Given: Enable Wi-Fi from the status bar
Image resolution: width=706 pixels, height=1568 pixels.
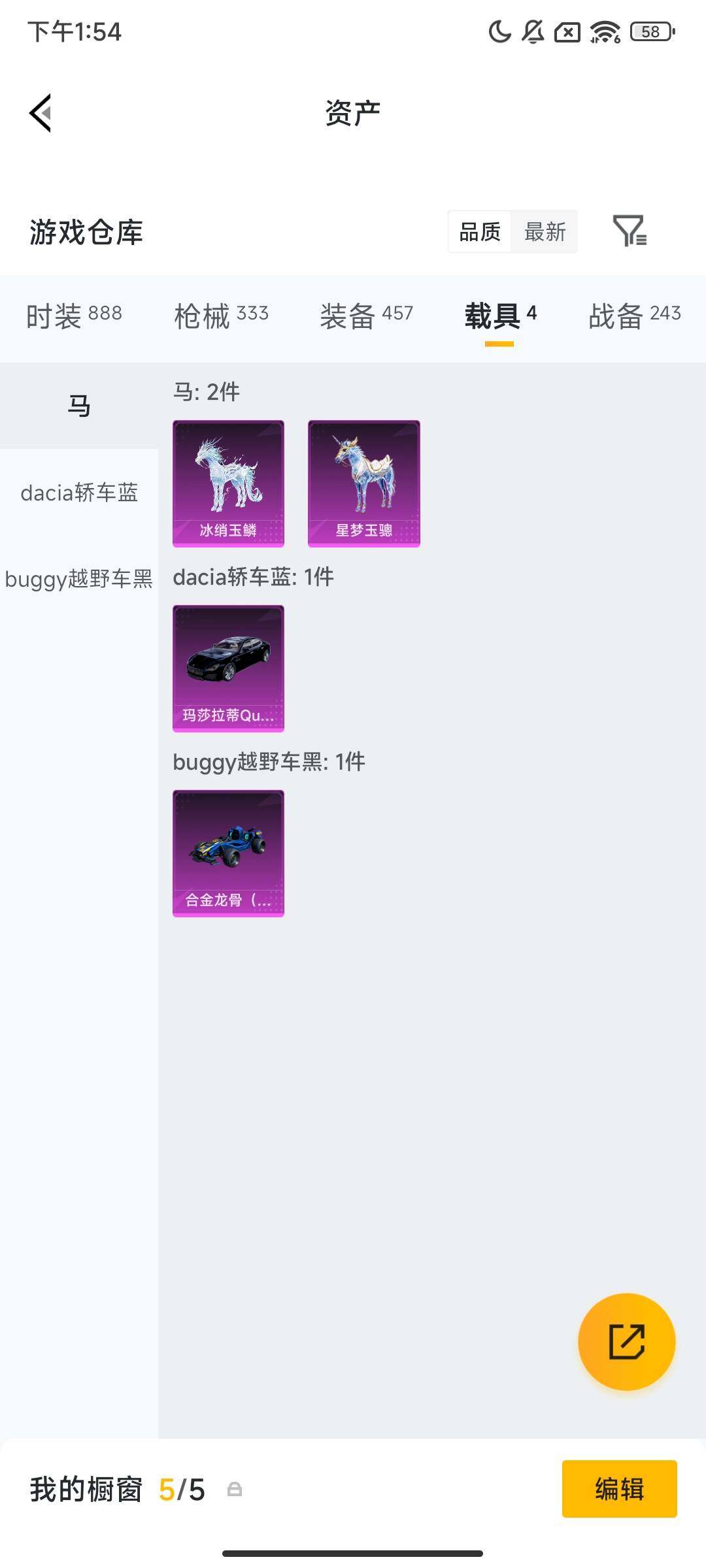Looking at the screenshot, I should pos(605,33).
